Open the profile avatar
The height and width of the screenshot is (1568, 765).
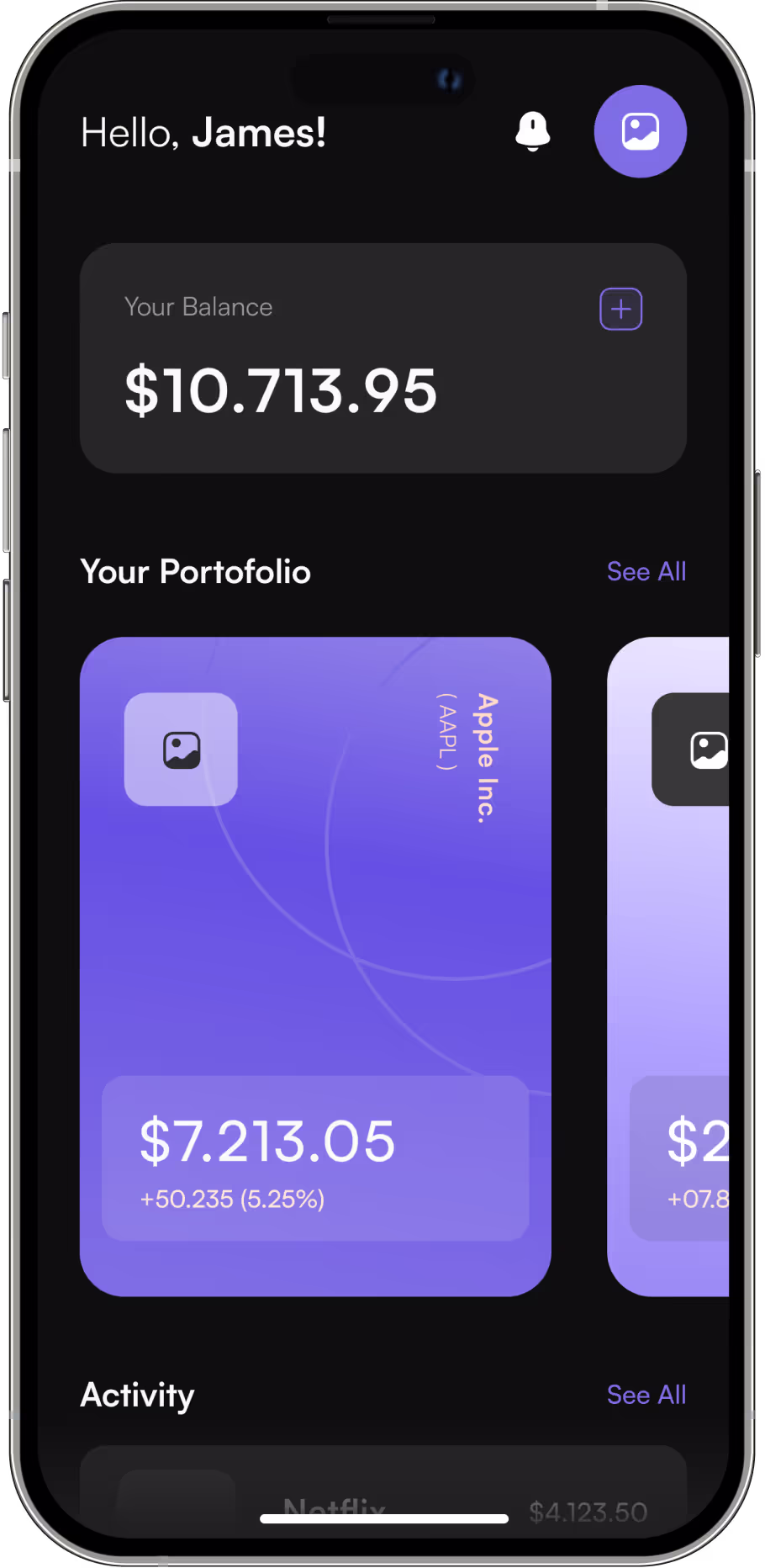click(640, 131)
